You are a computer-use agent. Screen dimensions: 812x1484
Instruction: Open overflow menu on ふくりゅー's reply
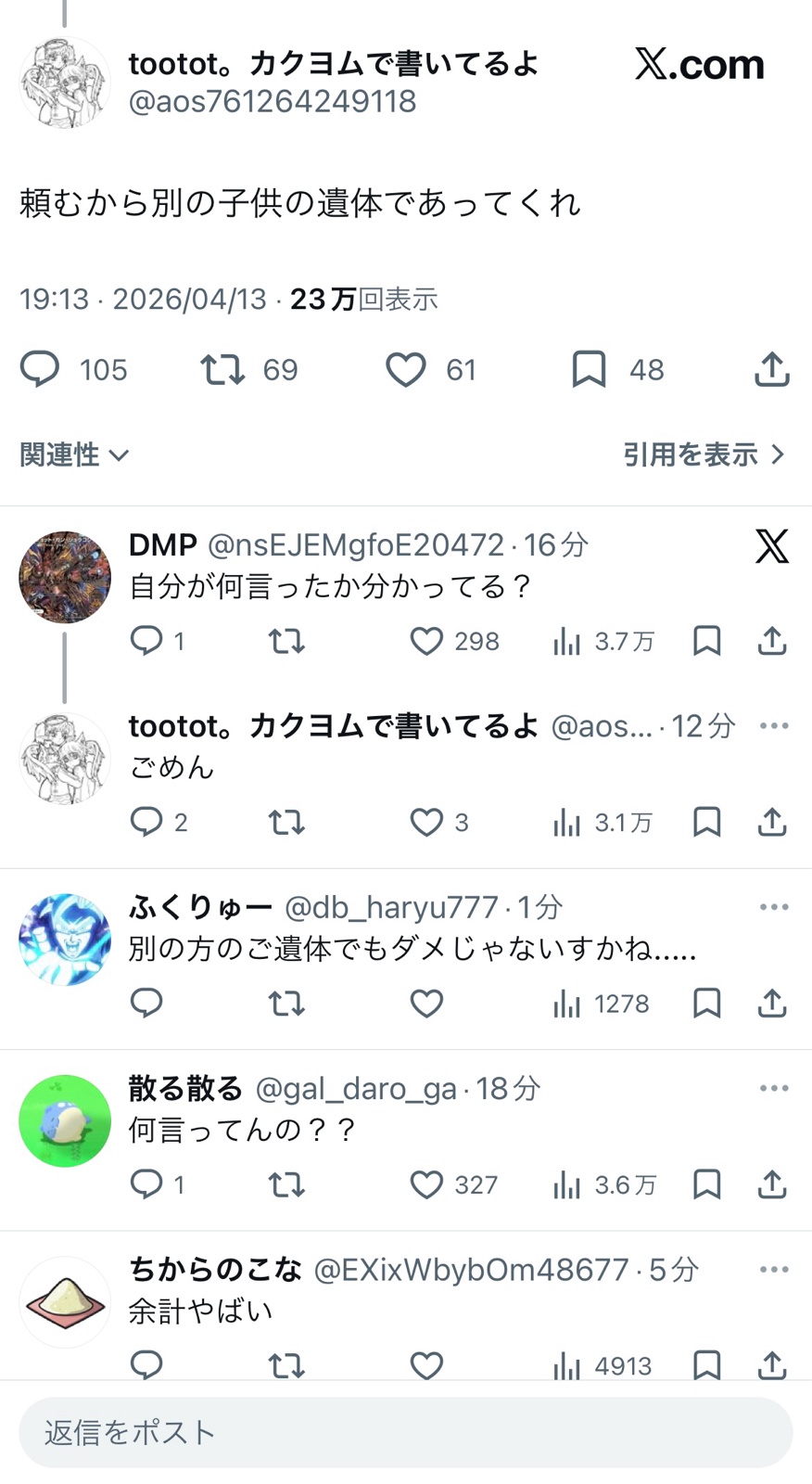click(773, 907)
